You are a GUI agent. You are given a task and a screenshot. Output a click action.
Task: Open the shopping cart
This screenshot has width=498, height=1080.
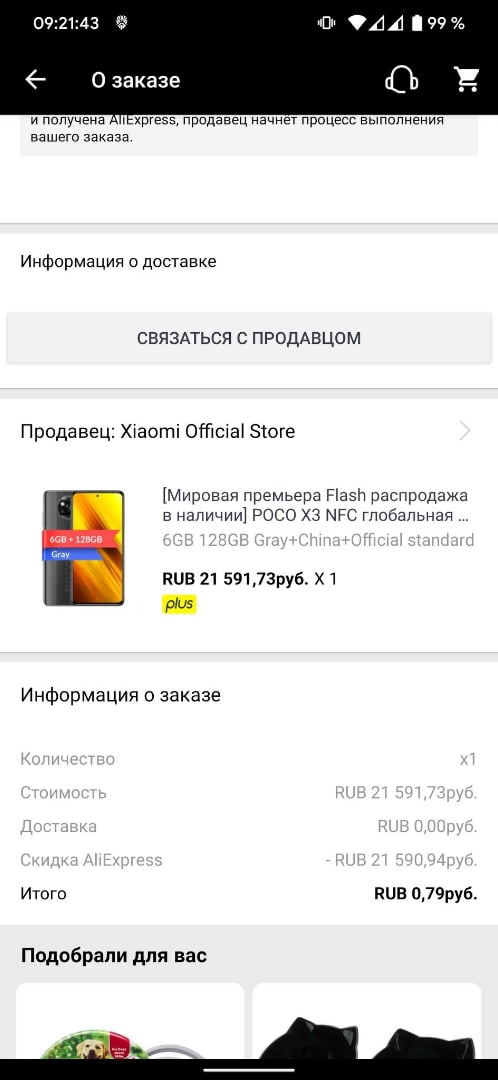(x=466, y=80)
